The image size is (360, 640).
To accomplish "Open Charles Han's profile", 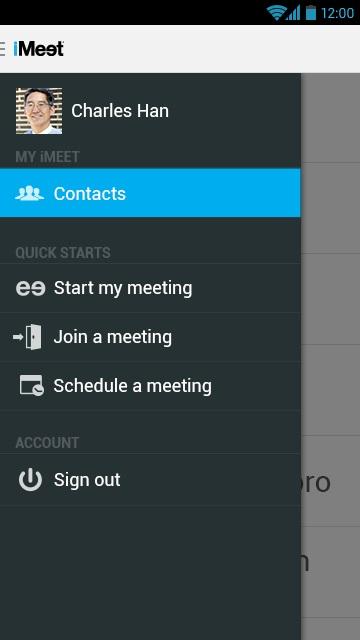I will [x=150, y=111].
